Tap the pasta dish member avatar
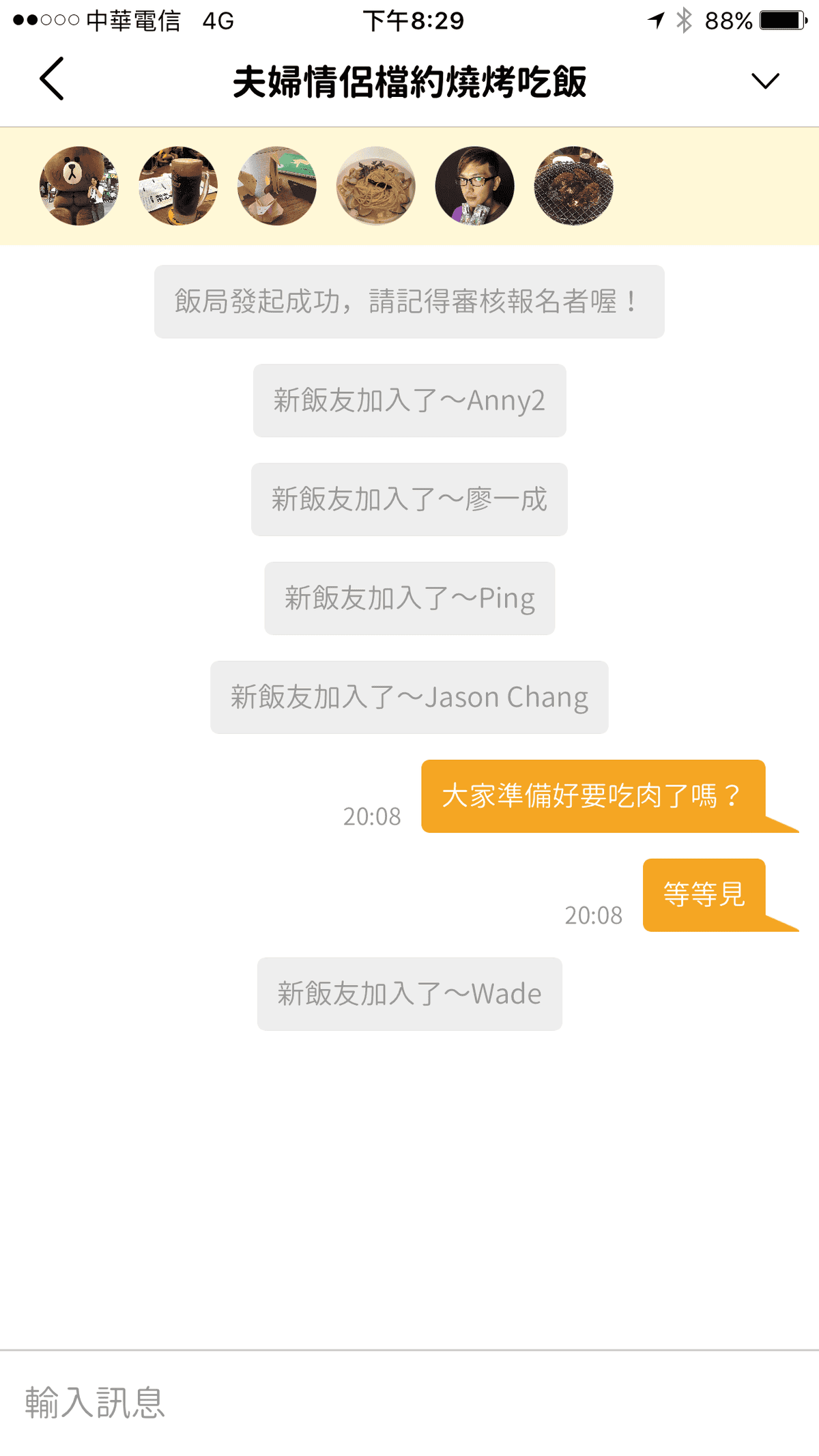 375,185
